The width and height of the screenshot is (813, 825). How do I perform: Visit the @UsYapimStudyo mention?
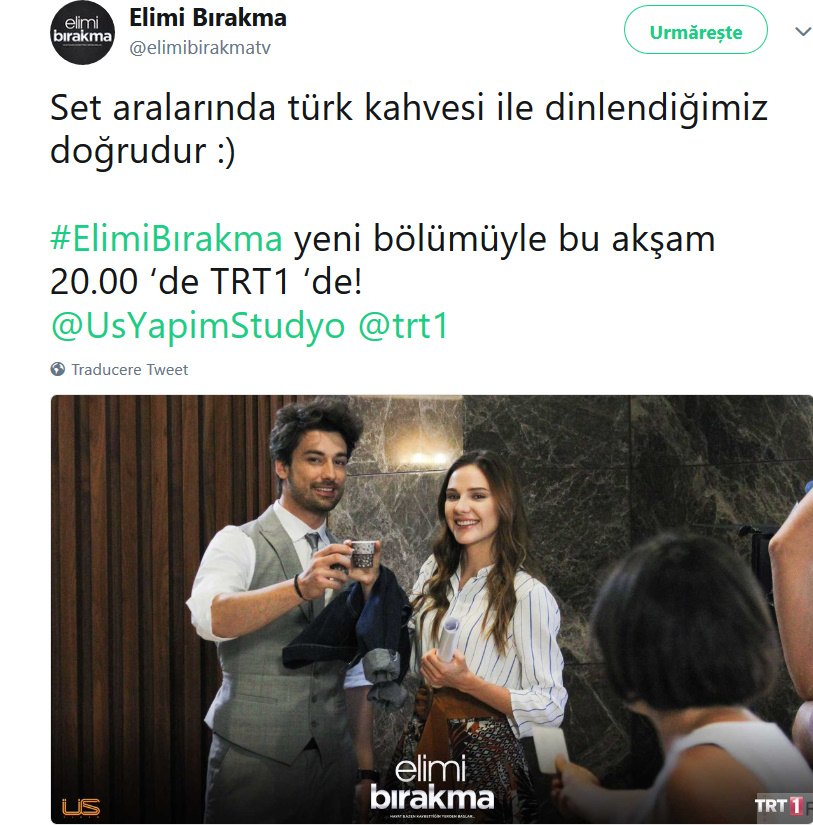point(197,326)
